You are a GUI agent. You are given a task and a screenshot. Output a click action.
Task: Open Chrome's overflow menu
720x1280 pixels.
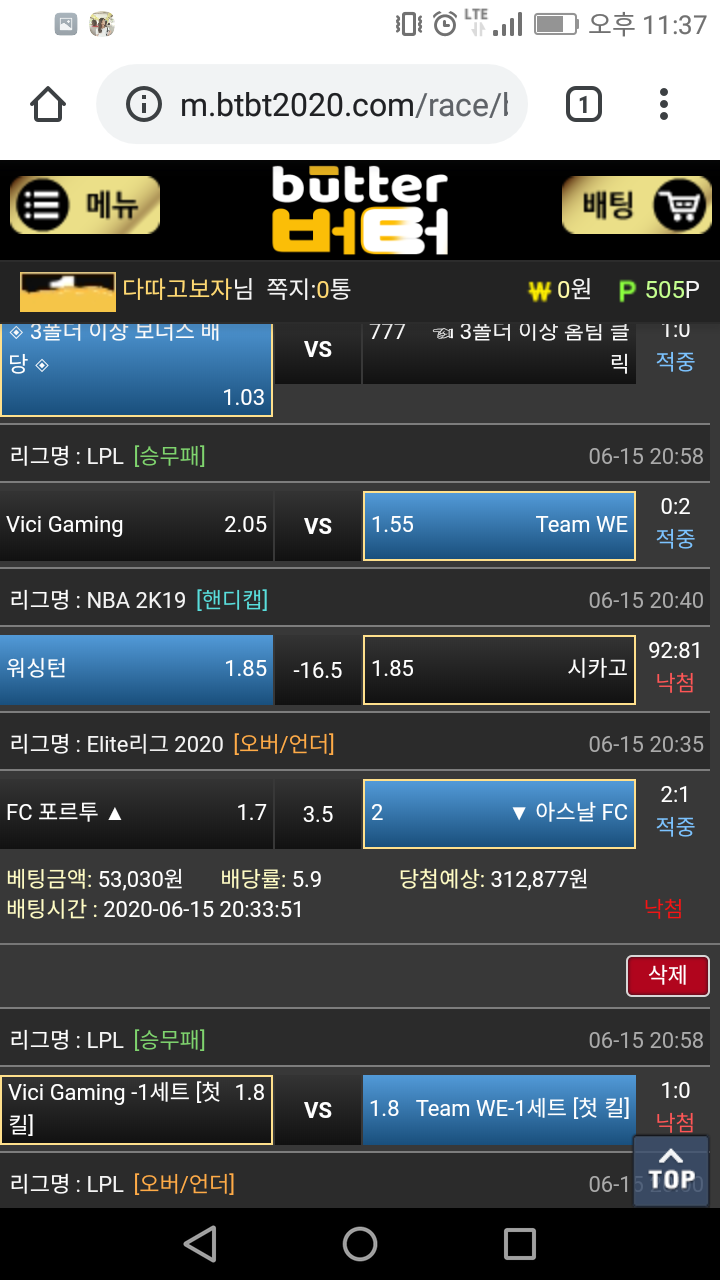pyautogui.click(x=664, y=104)
